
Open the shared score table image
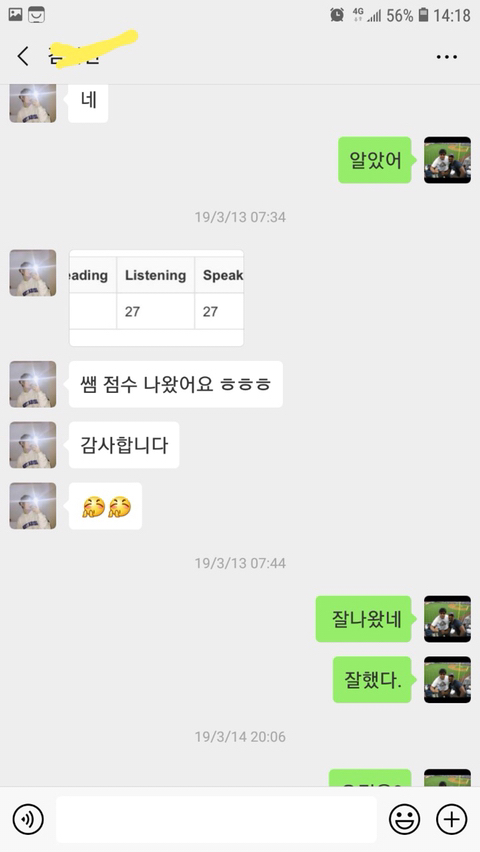tap(157, 298)
